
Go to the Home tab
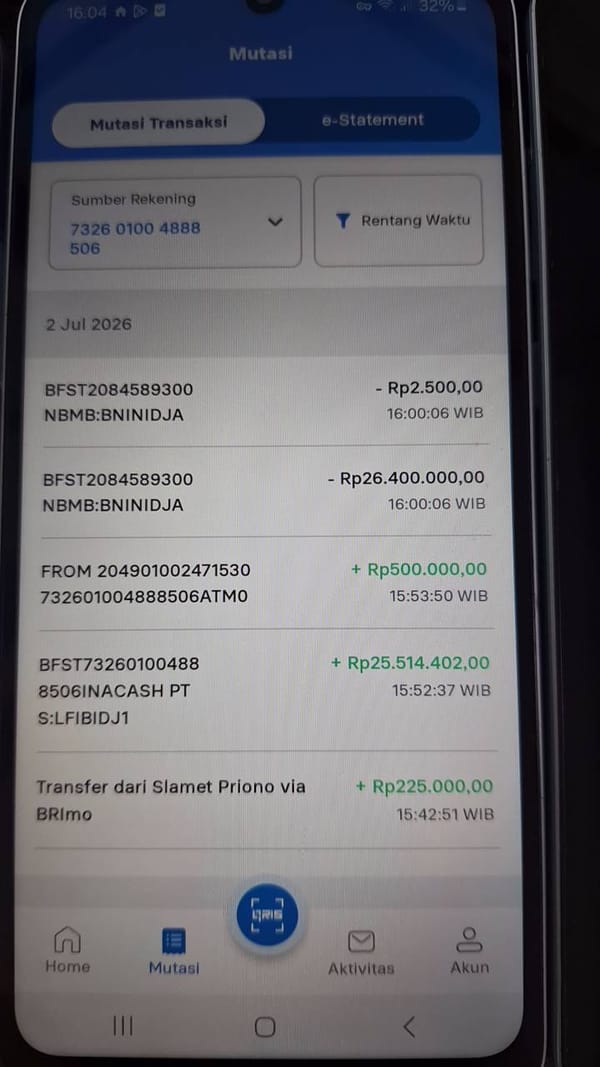(67, 951)
